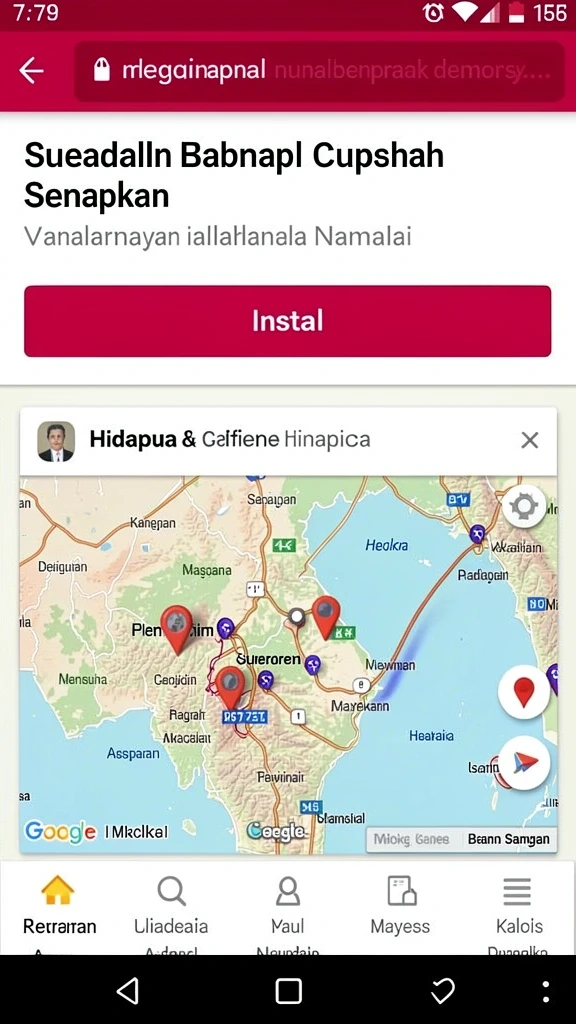Tap the system square home button
Image resolution: width=576 pixels, height=1024 pixels.
[288, 991]
